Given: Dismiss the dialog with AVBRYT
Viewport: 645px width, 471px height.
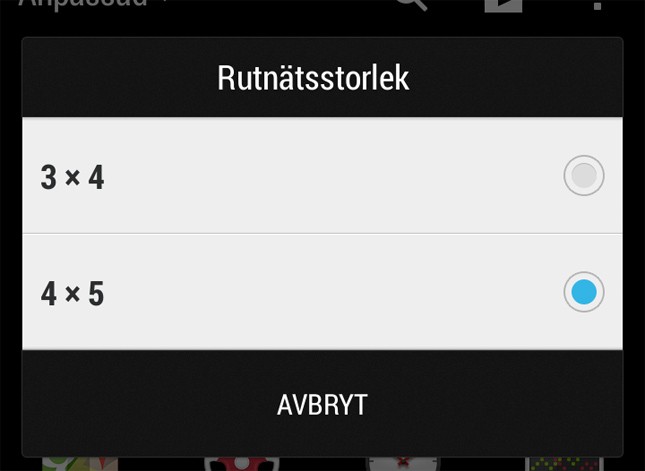Looking at the screenshot, I should pyautogui.click(x=322, y=404).
